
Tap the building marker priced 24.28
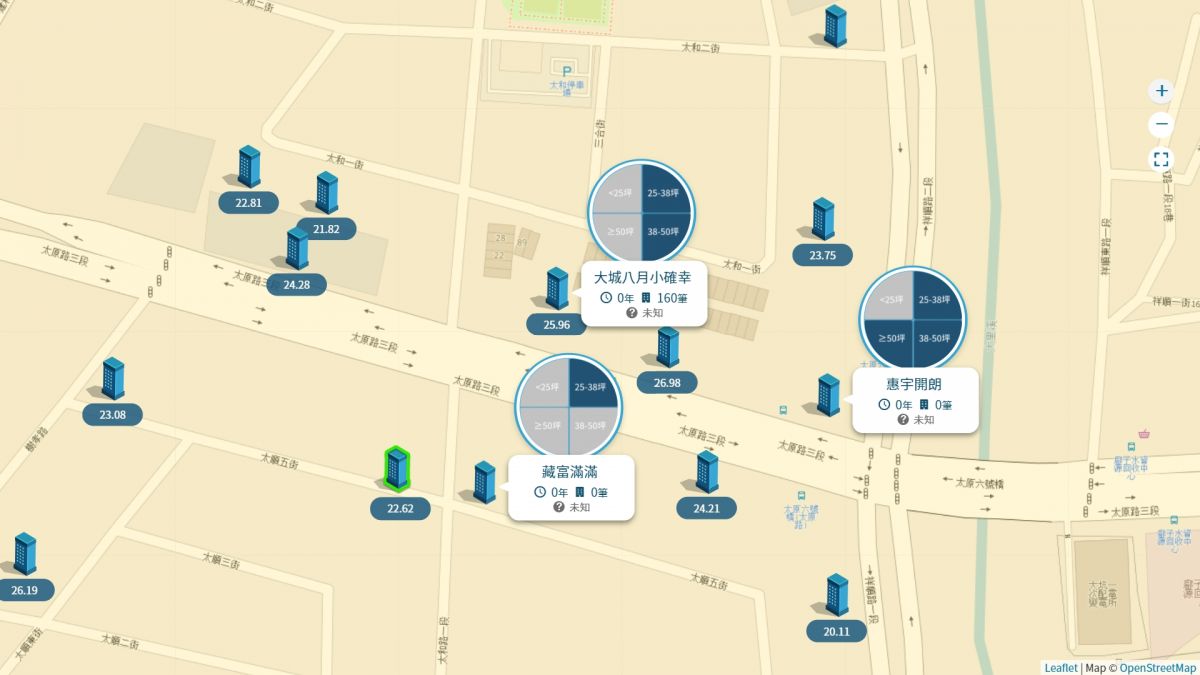click(297, 248)
